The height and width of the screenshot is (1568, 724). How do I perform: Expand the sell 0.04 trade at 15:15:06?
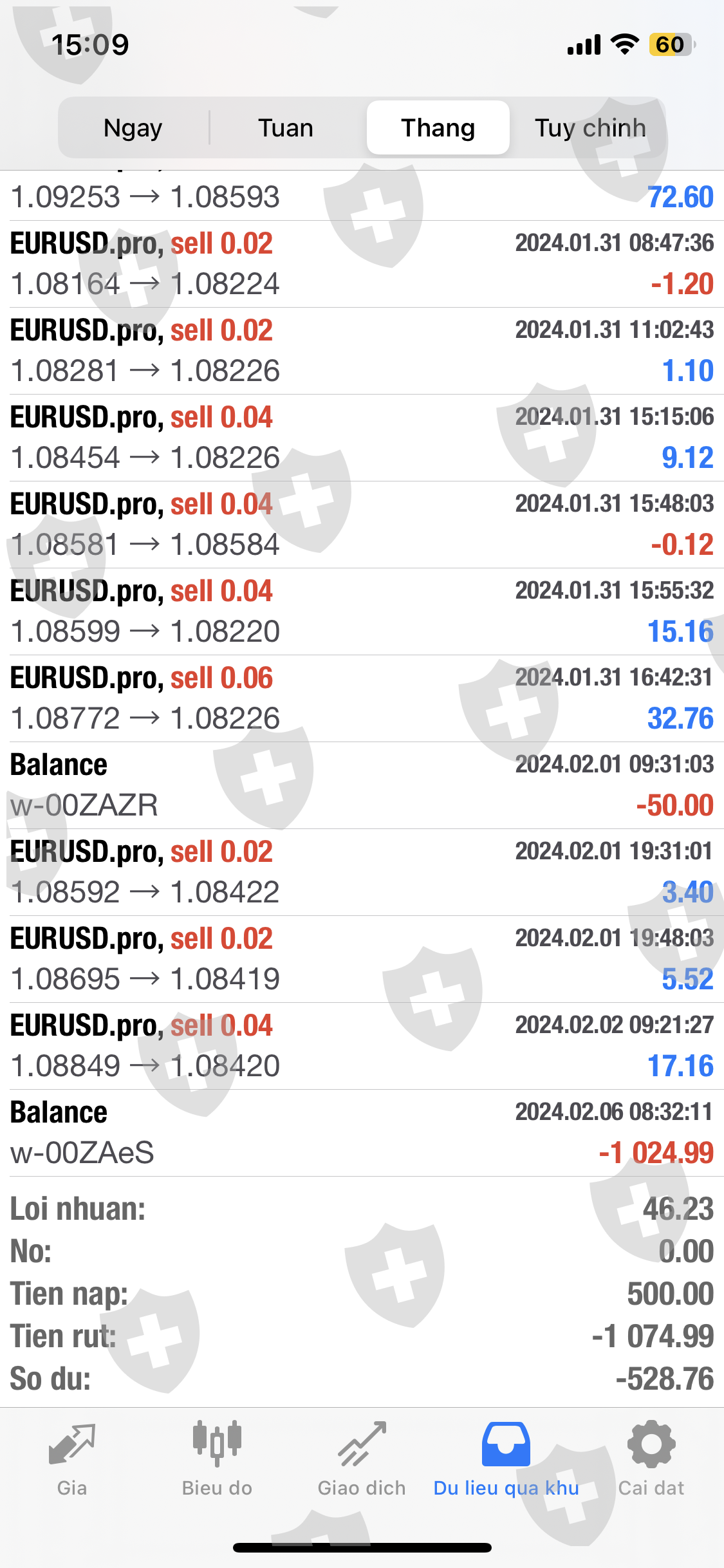362,438
